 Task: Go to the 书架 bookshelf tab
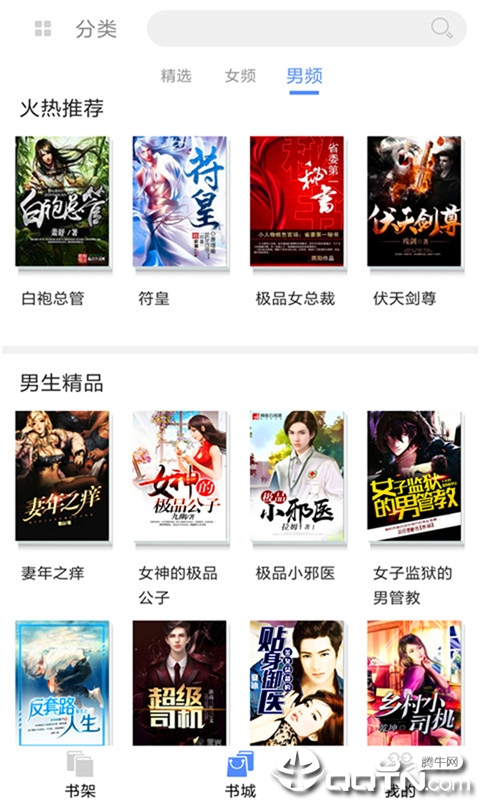(x=80, y=774)
